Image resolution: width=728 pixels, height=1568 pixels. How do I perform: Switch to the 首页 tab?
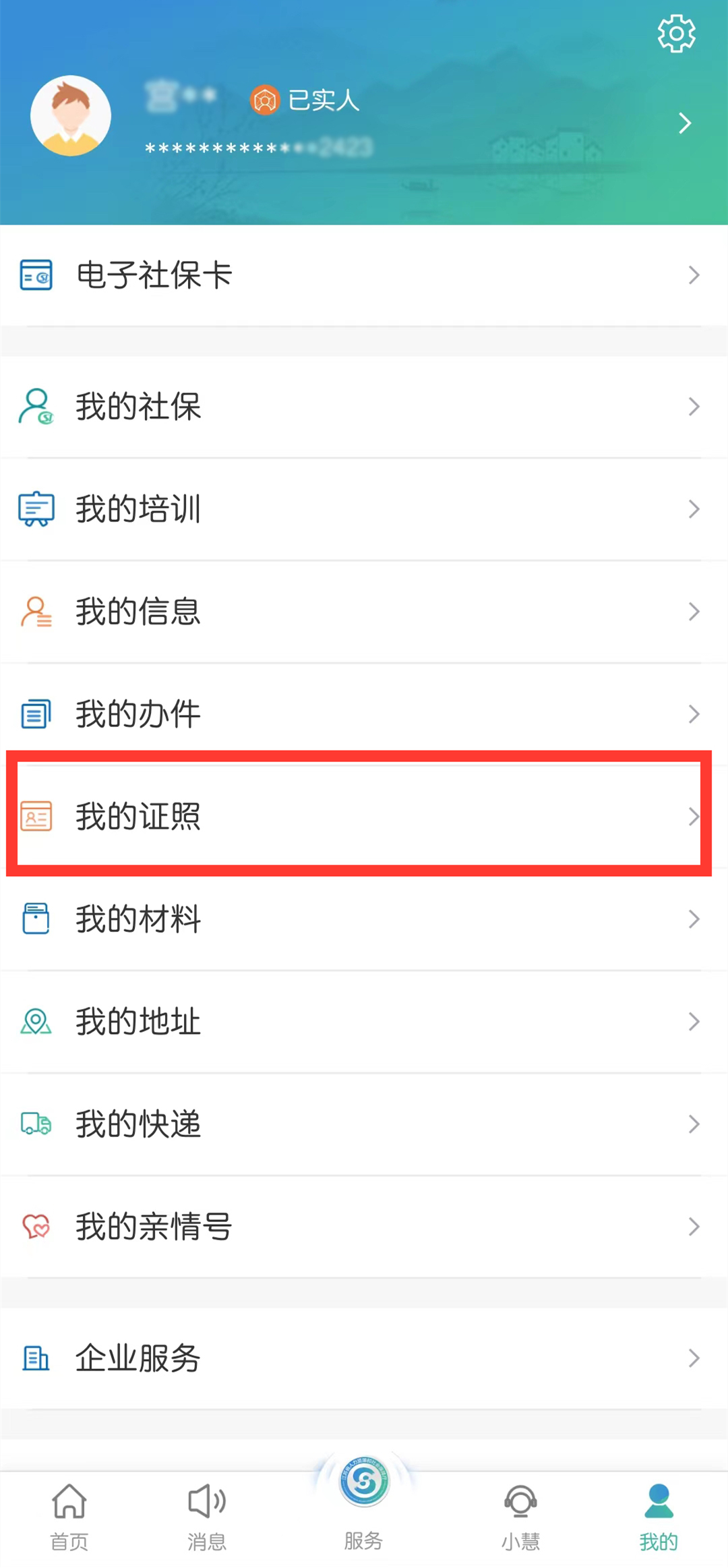(x=69, y=1517)
